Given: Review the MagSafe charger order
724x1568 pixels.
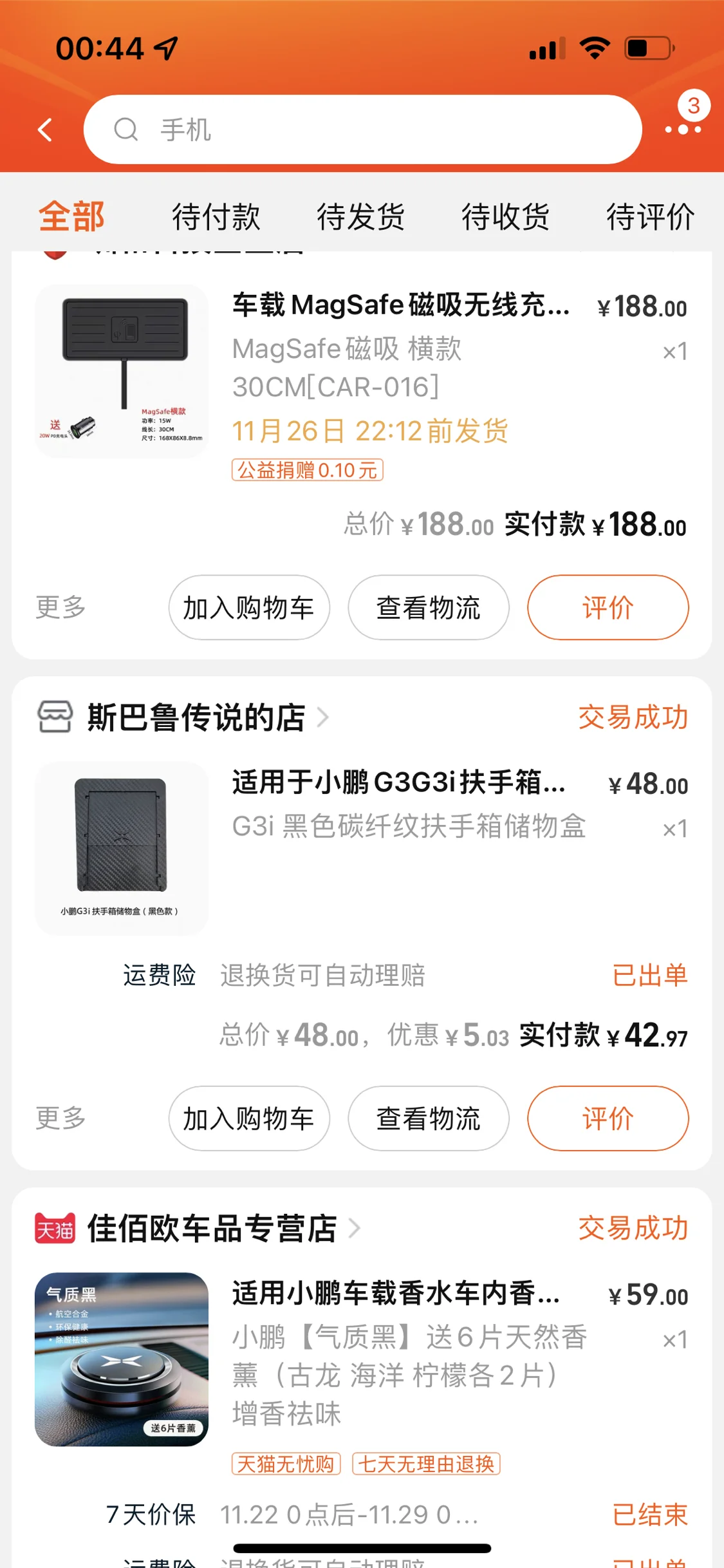Looking at the screenshot, I should pyautogui.click(x=608, y=607).
